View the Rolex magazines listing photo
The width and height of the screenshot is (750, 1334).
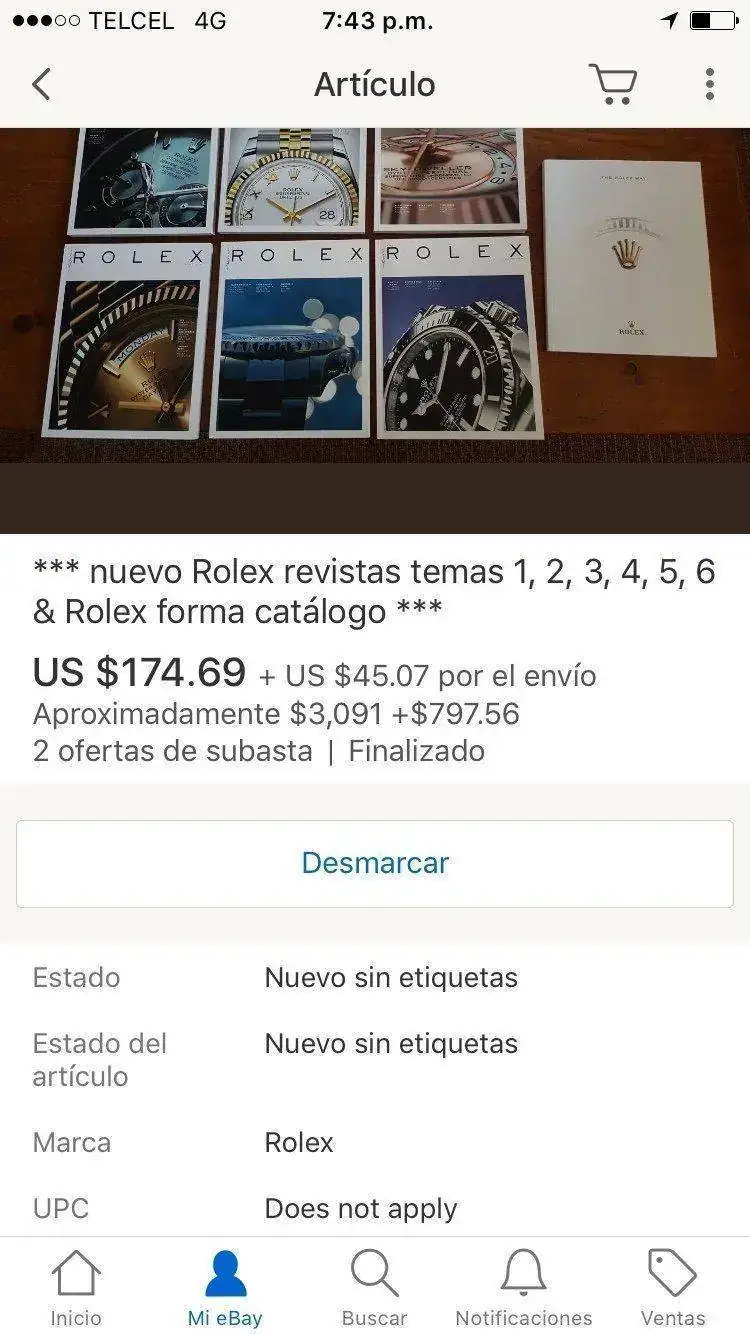click(375, 300)
